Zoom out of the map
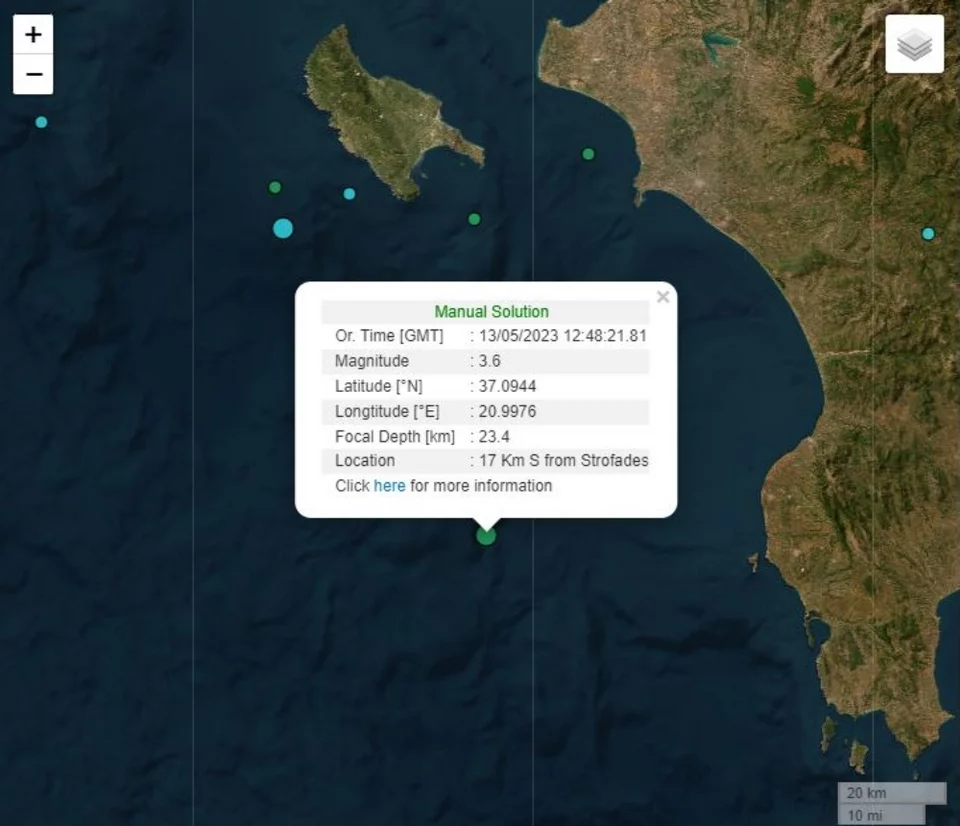This screenshot has width=960, height=826. (33, 74)
